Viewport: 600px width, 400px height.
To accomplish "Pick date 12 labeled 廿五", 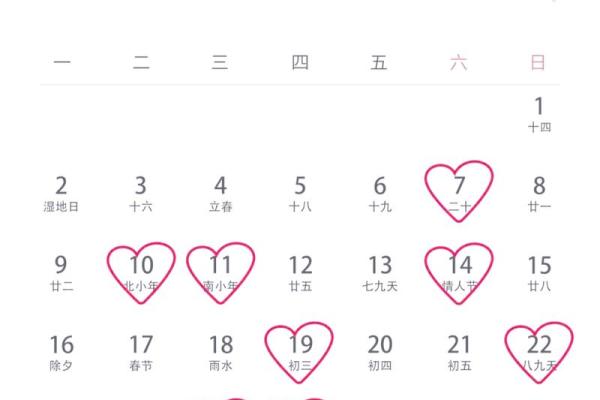I will click(300, 273).
